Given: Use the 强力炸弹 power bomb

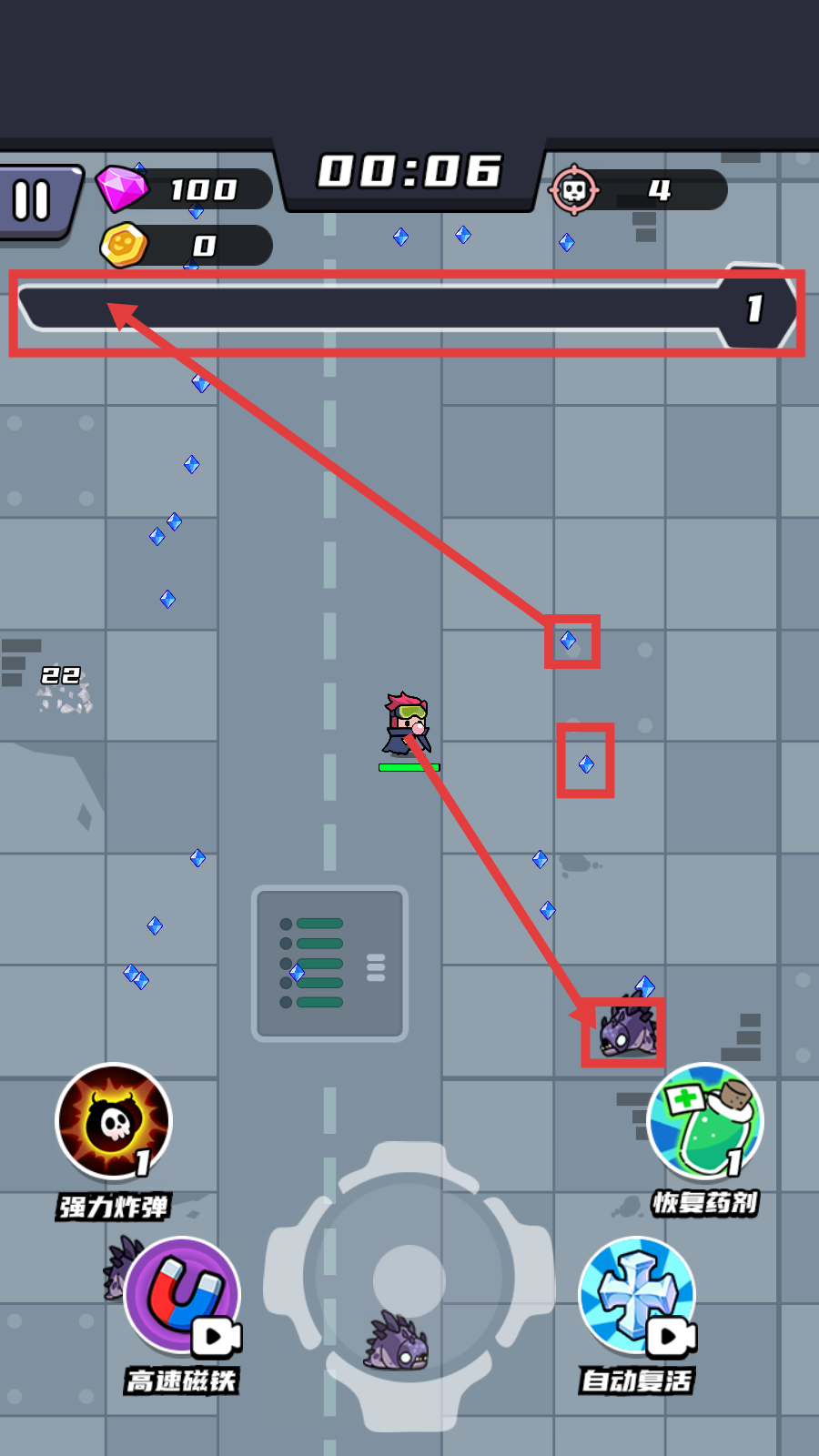Looking at the screenshot, I should 114,1122.
